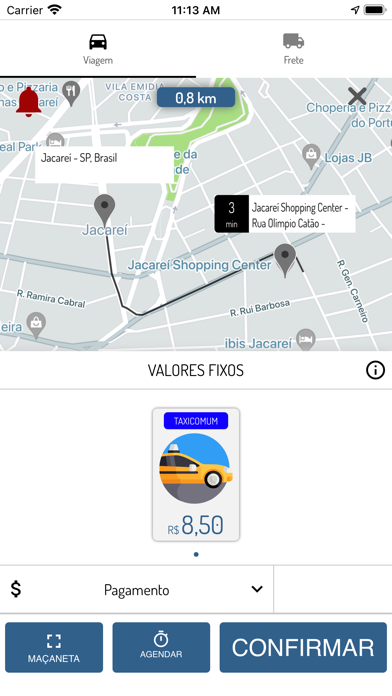Switch to the Frete tab
The image size is (392, 696).
tap(293, 49)
